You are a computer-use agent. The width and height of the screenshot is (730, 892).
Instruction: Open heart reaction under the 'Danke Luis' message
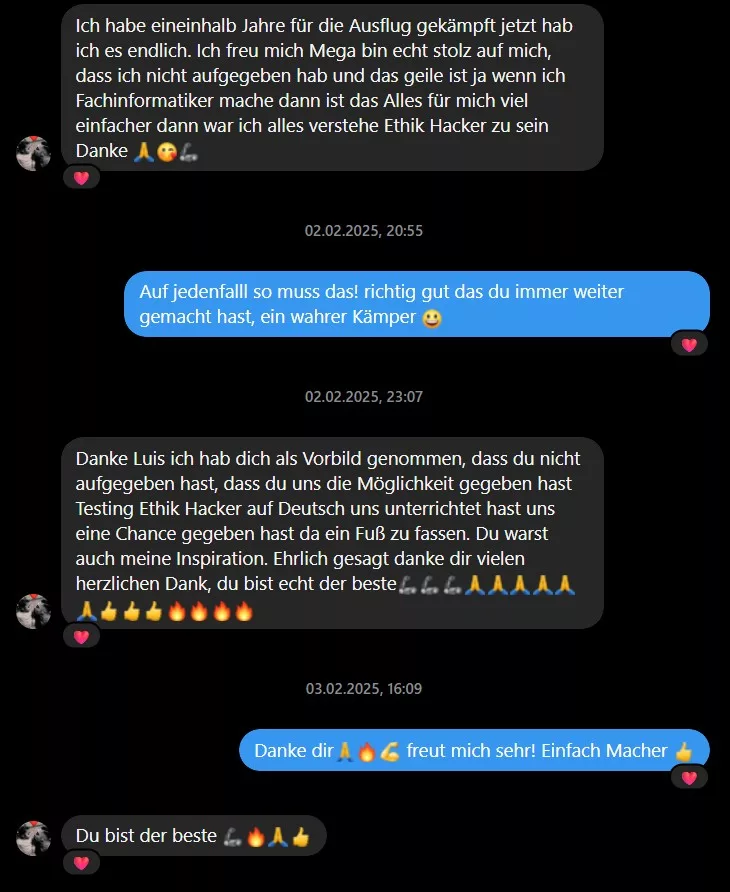81,636
